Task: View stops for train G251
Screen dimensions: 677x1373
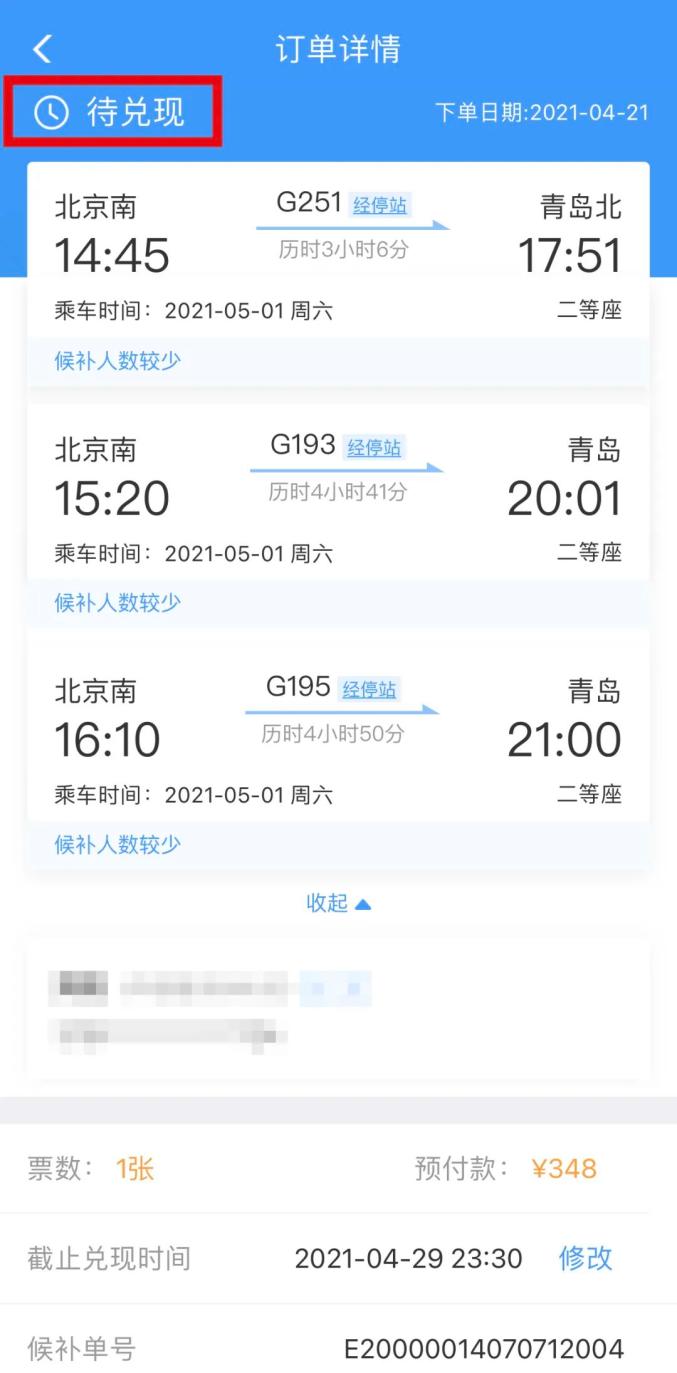Action: 380,206
